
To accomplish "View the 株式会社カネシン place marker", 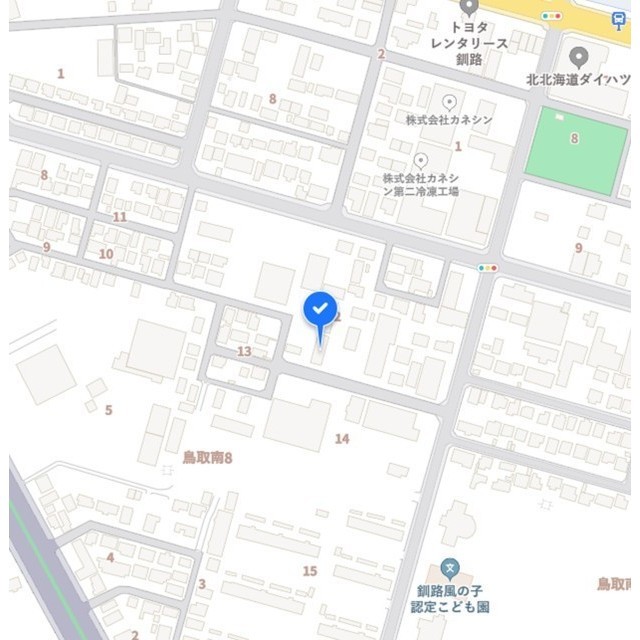I will click(x=449, y=102).
